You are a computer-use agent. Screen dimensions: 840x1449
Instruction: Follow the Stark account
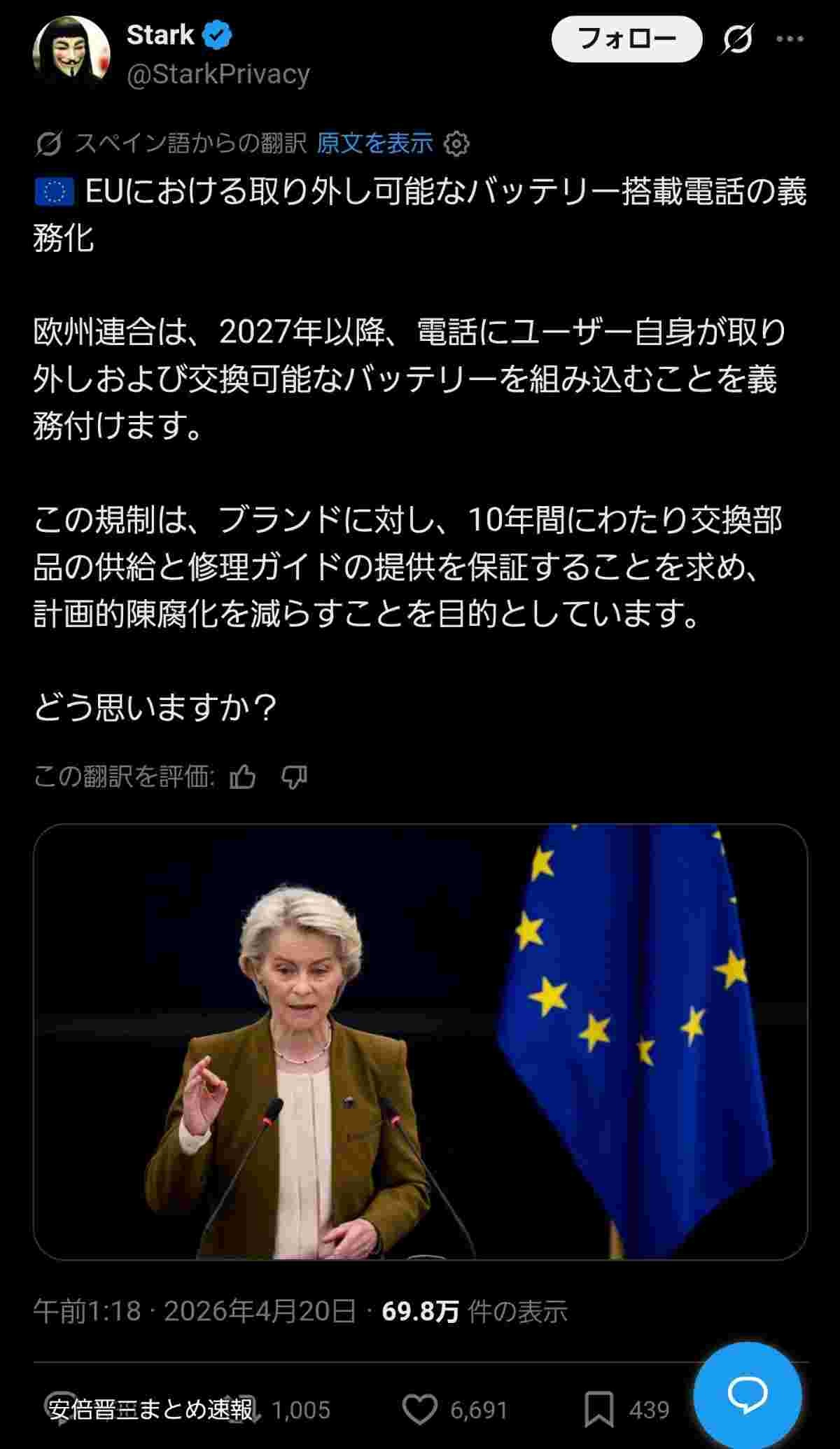[x=626, y=39]
